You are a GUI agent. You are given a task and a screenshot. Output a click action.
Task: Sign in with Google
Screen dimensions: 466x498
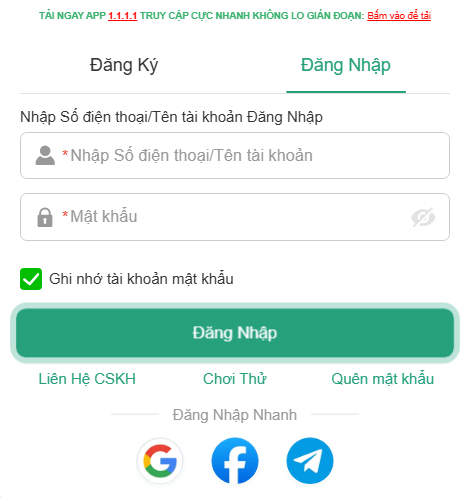coord(160,461)
